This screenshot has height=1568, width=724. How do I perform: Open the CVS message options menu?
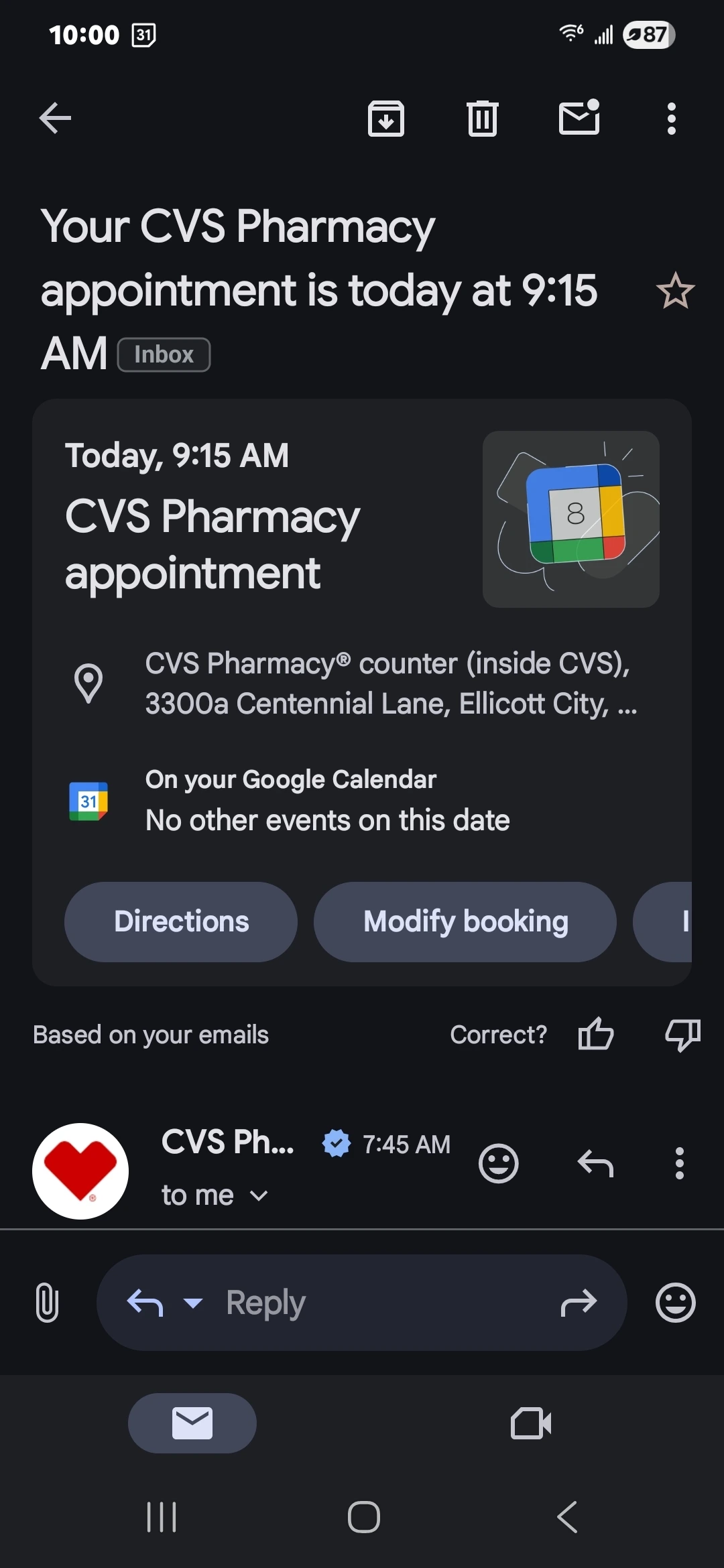coord(680,1163)
